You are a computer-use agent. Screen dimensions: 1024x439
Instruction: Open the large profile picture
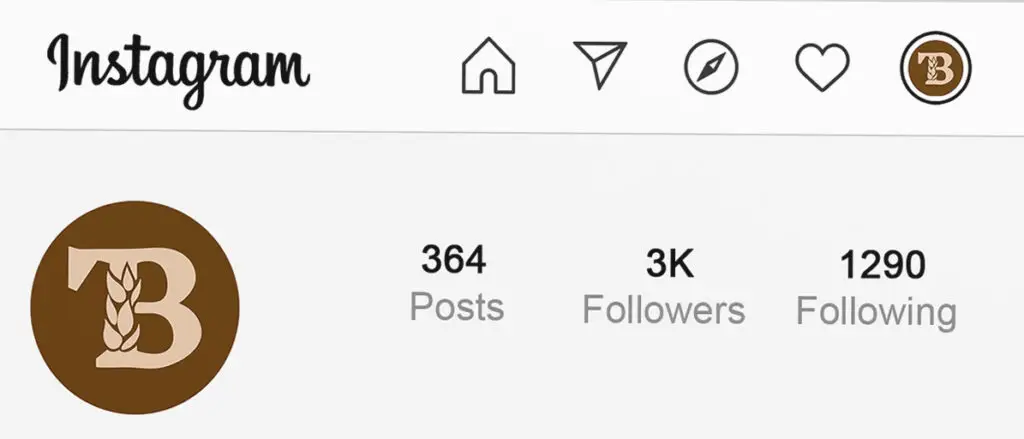[x=135, y=309]
